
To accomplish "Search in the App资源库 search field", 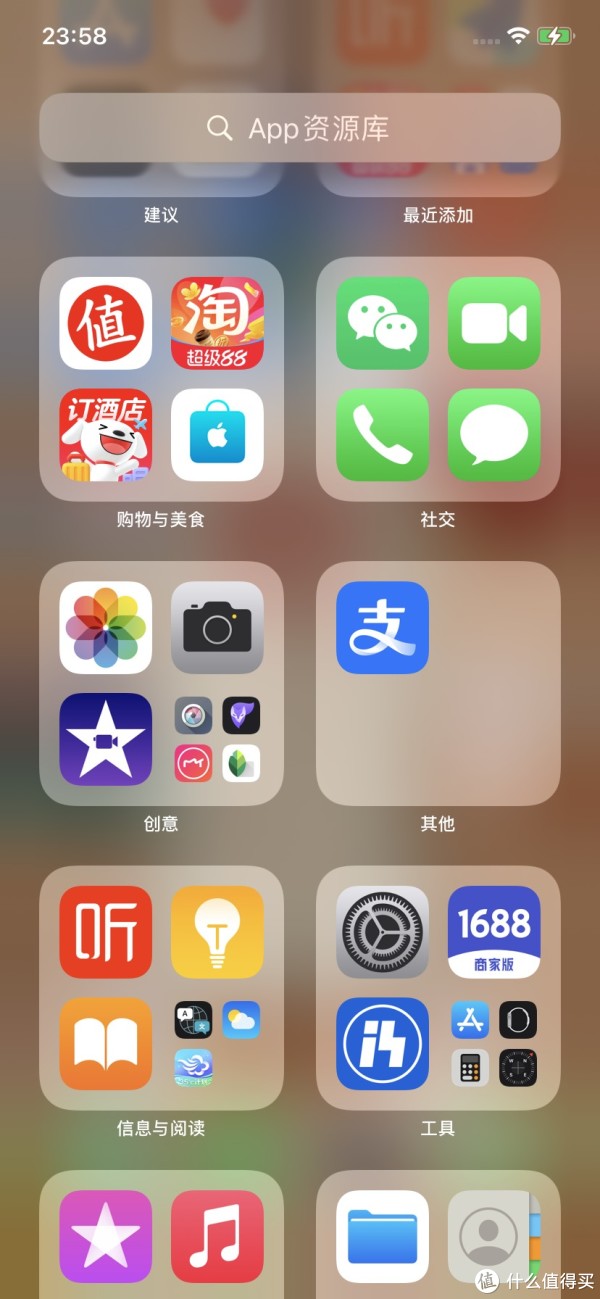I will [300, 128].
